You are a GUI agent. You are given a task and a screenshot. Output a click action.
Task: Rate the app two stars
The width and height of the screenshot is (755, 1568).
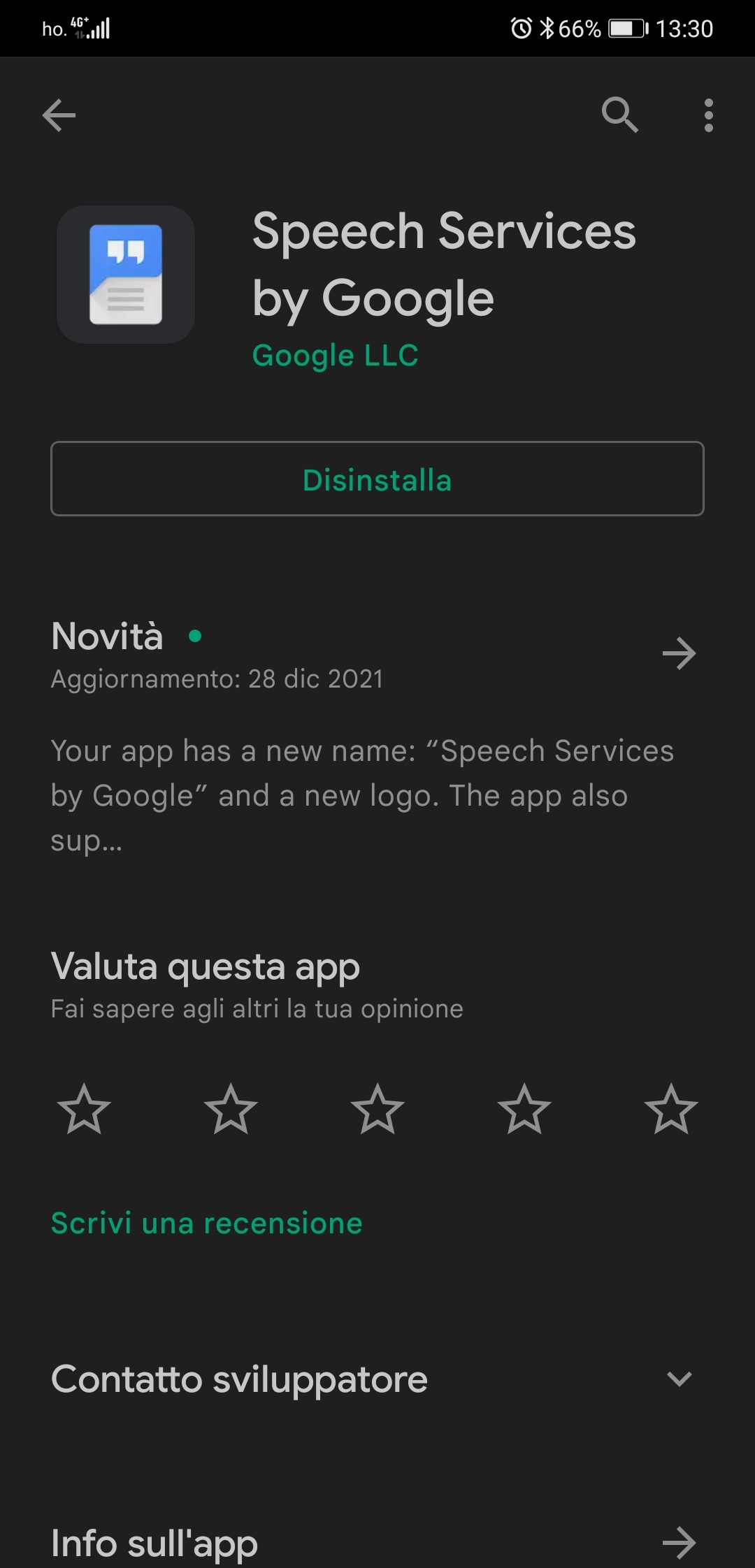click(231, 1109)
